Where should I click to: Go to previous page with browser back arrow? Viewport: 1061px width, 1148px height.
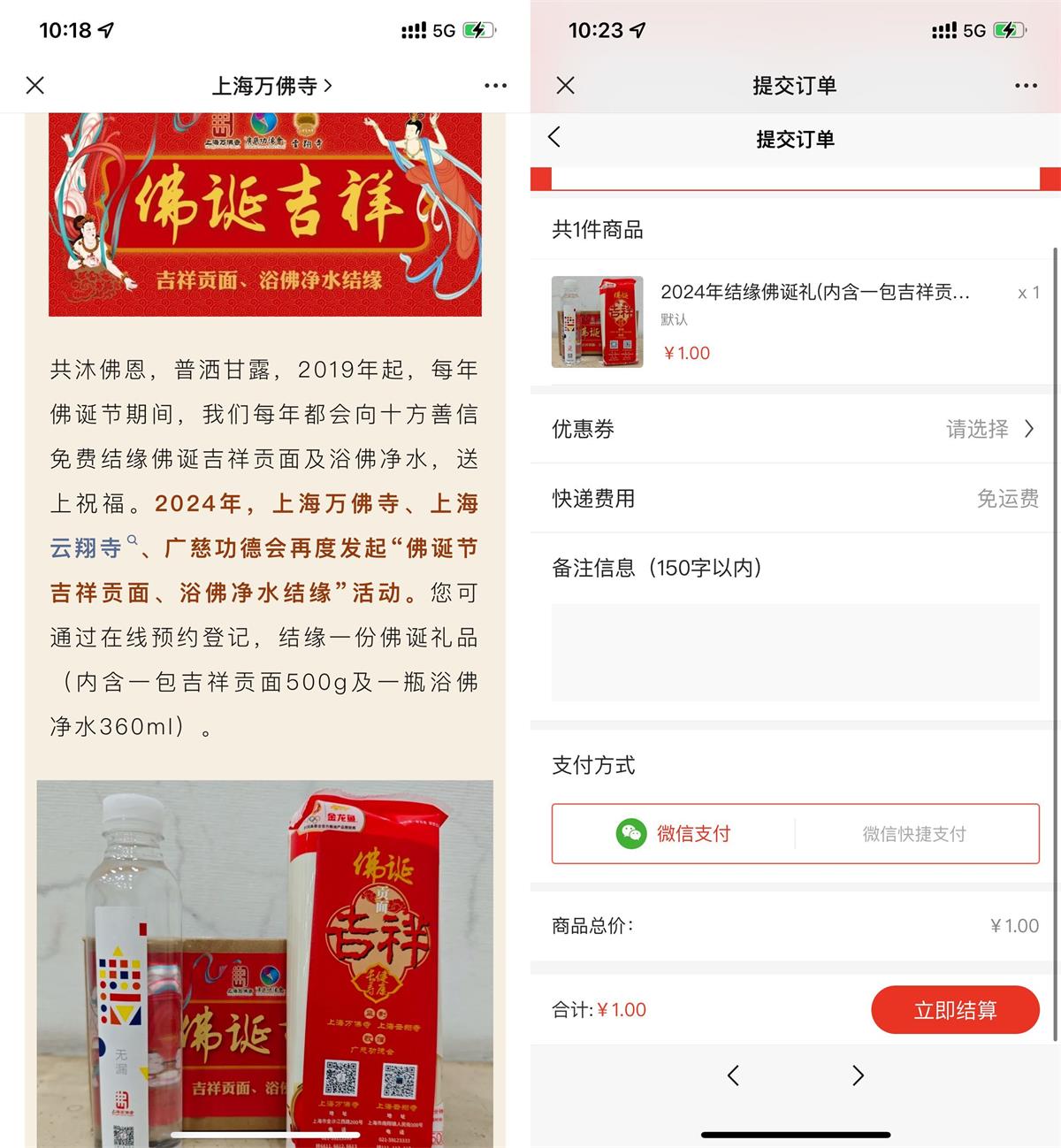tap(733, 1075)
